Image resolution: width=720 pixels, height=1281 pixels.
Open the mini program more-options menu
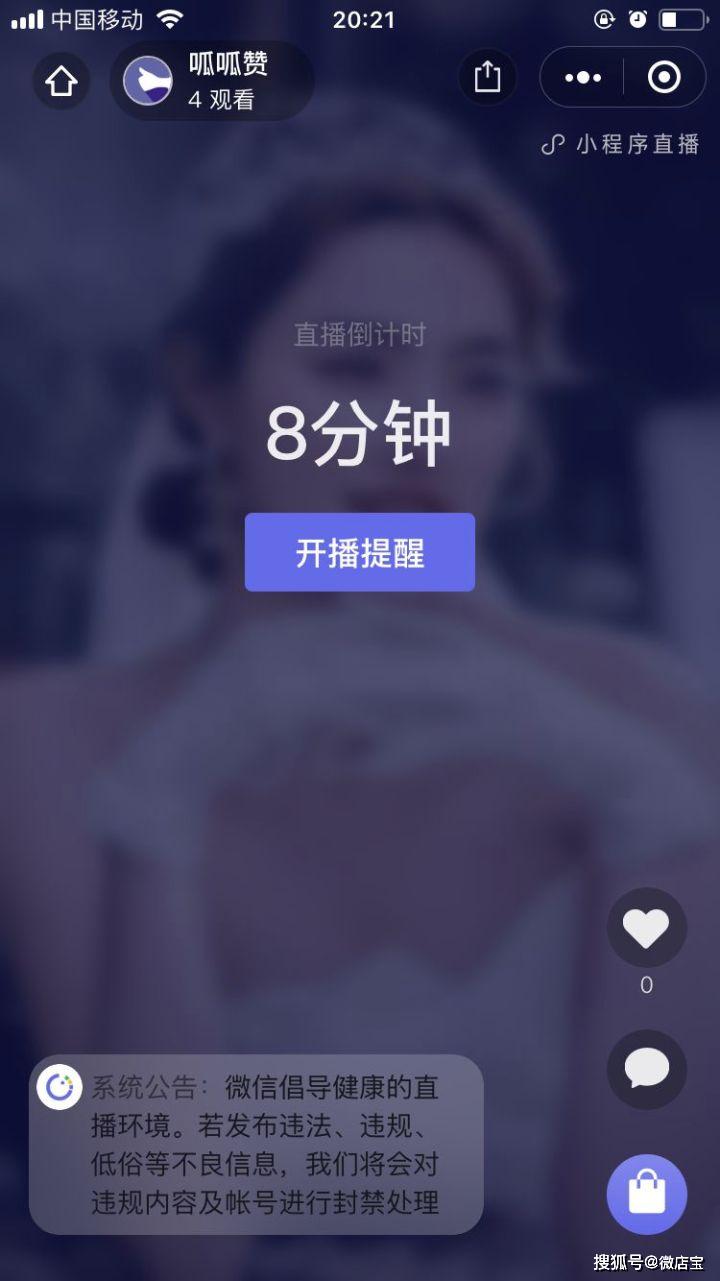click(583, 77)
